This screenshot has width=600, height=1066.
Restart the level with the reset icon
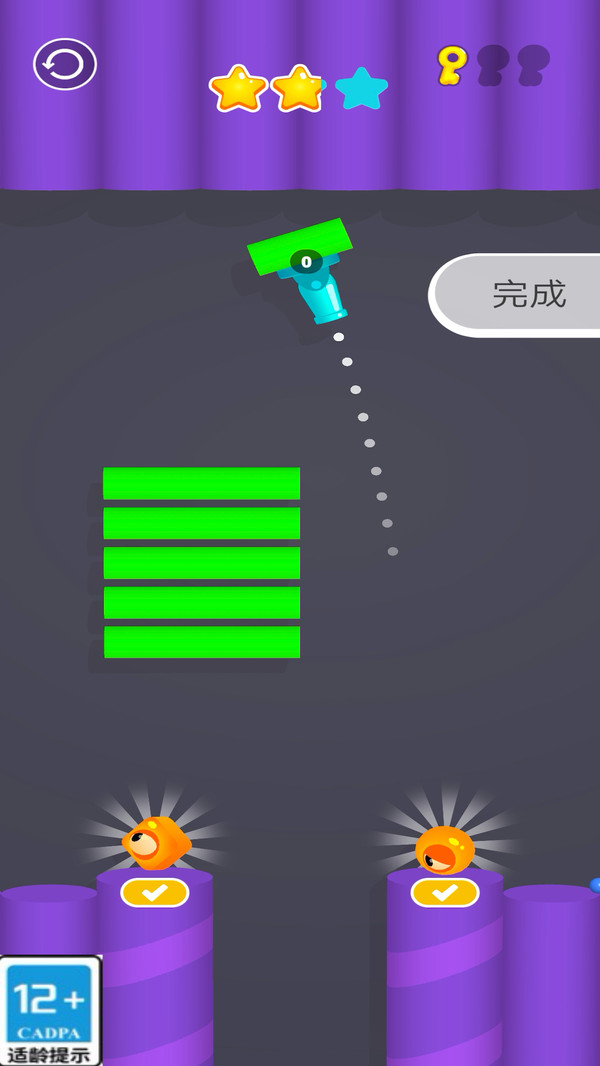65,65
